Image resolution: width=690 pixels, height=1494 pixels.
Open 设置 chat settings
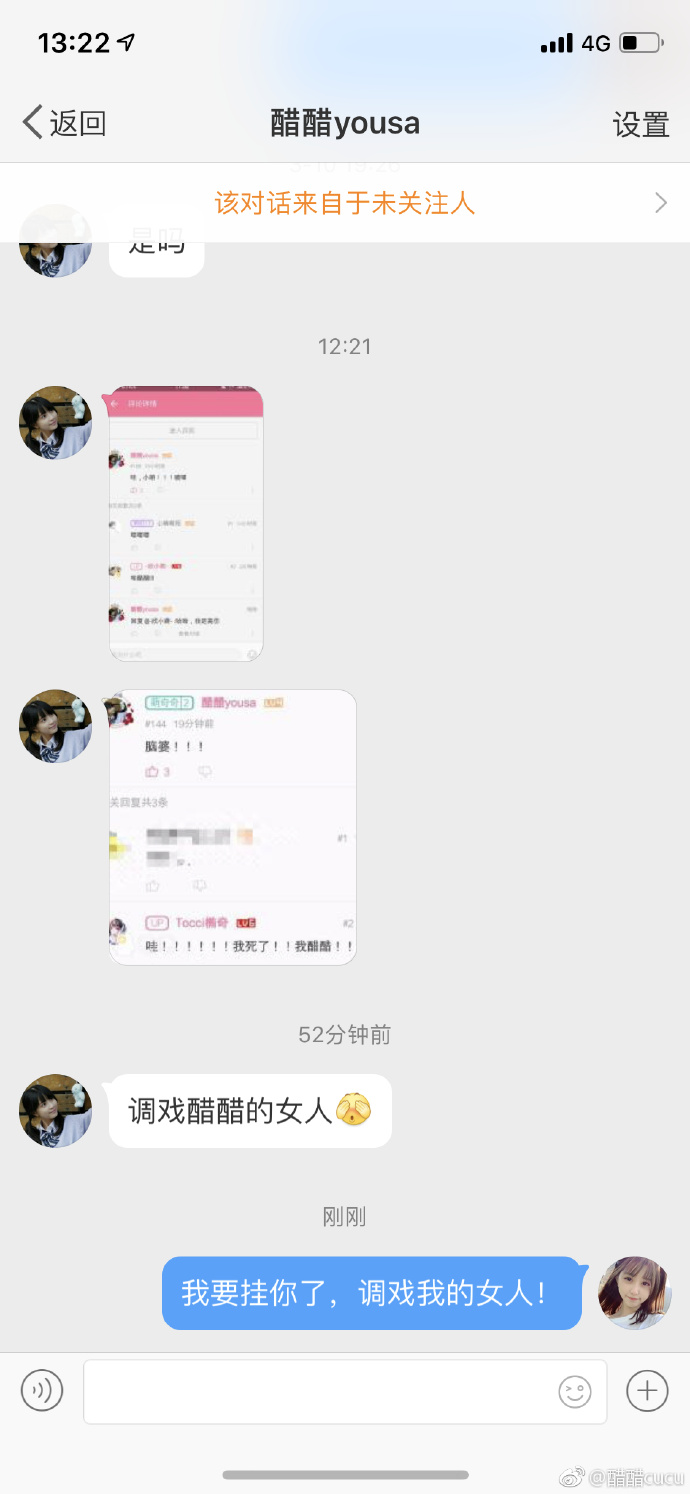click(x=640, y=125)
